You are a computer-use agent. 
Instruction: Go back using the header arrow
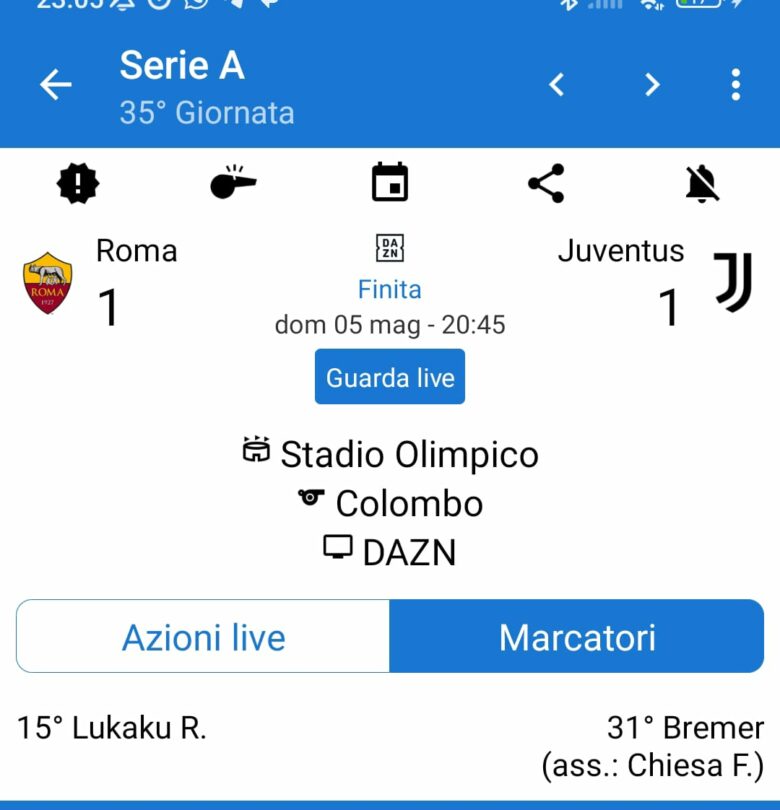56,85
